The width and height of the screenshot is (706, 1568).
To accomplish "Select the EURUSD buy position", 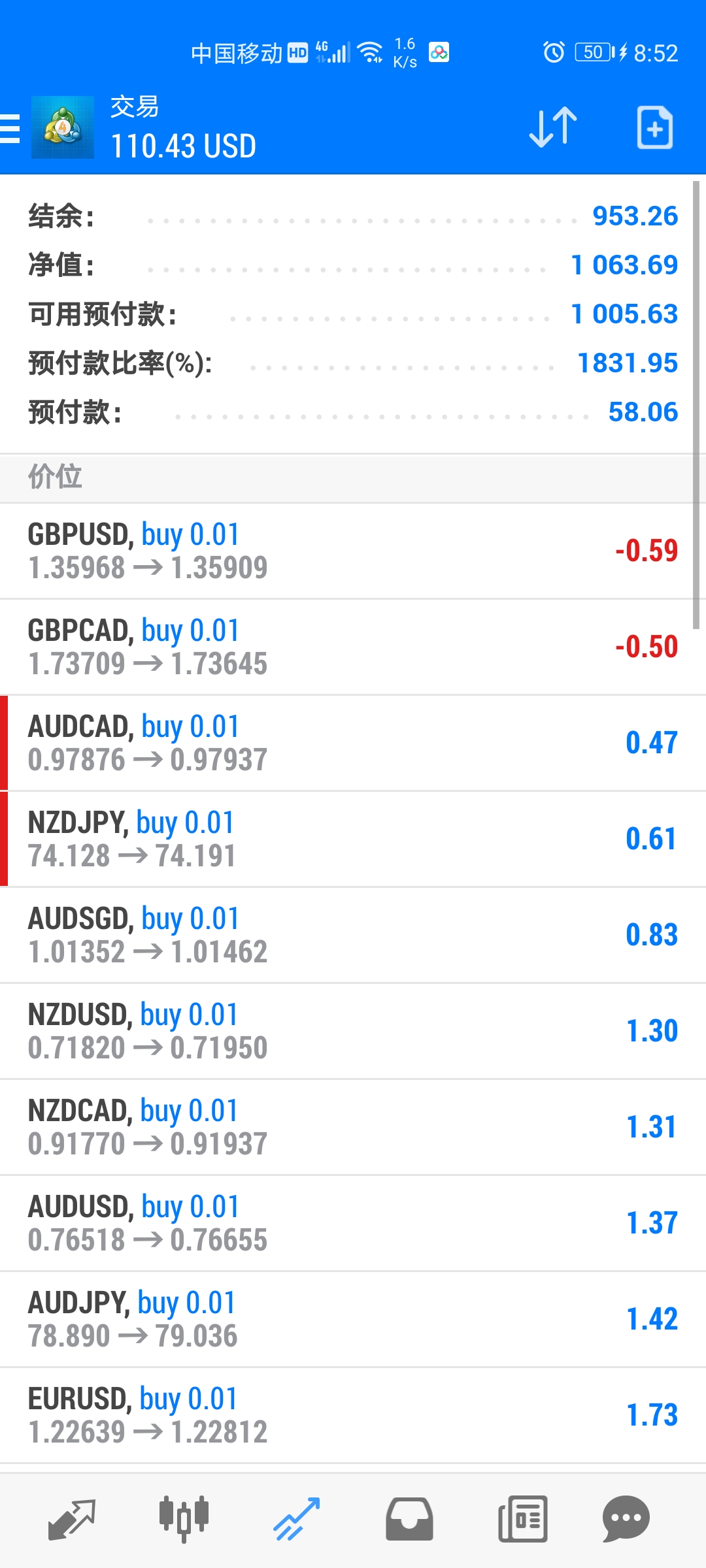I will click(x=353, y=1415).
